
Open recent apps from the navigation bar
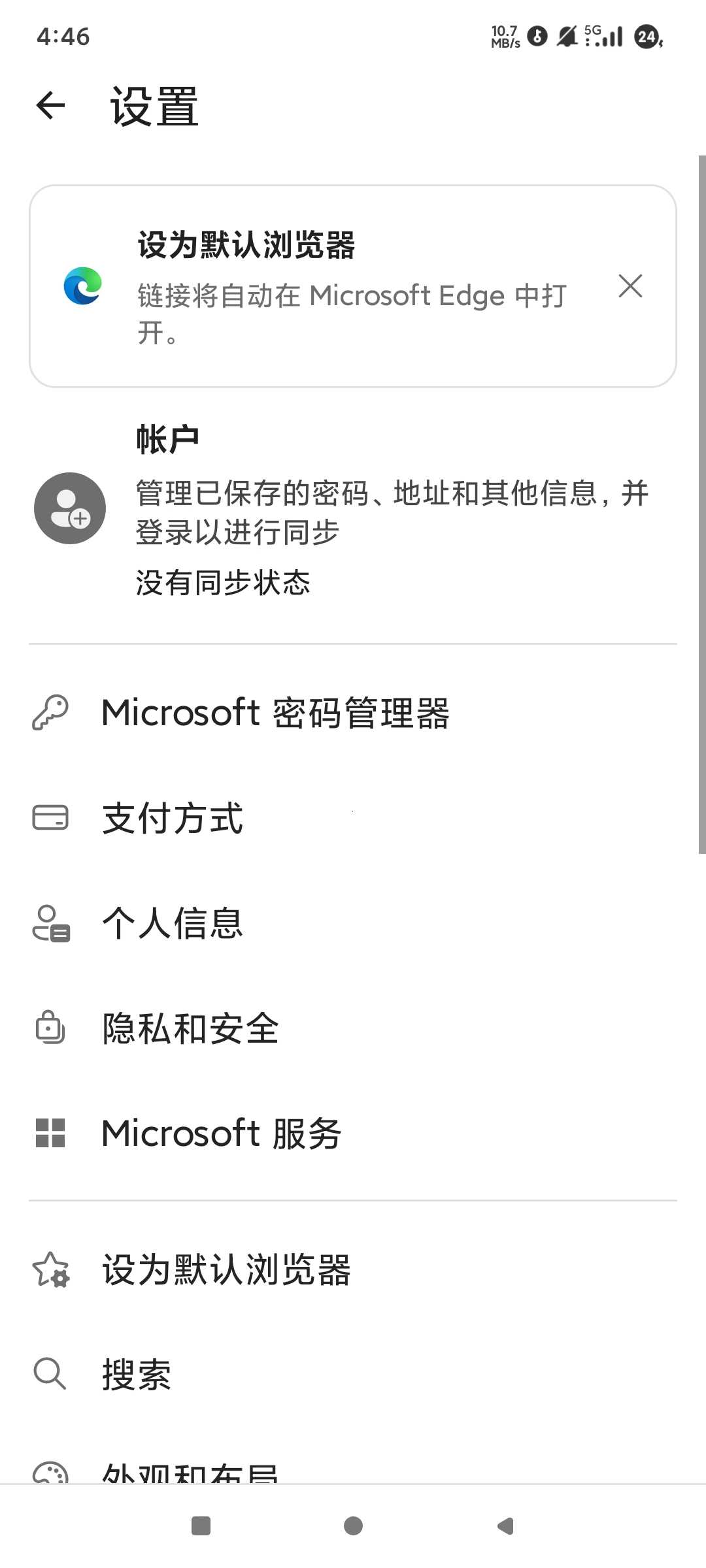(201, 1526)
